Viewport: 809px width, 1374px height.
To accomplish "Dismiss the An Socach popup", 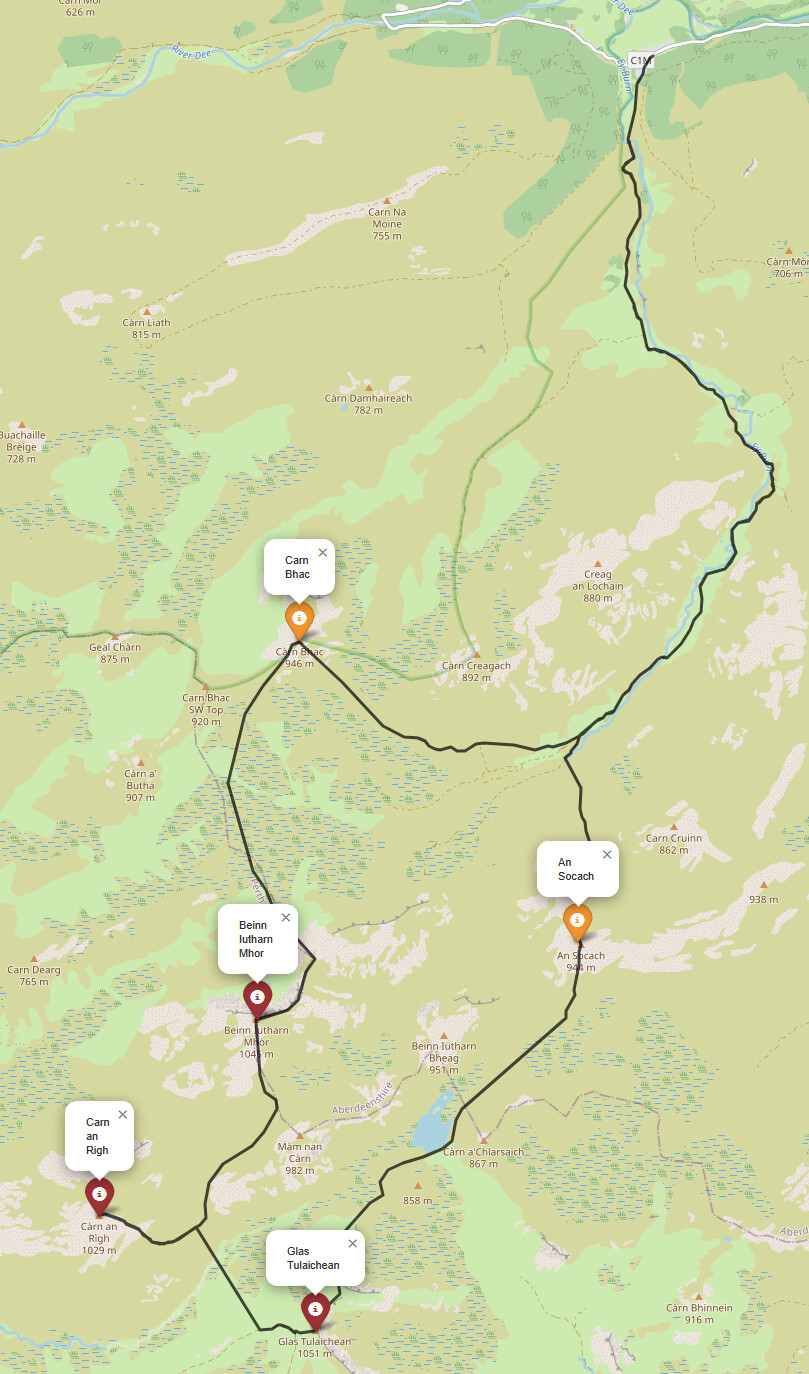I will pos(606,854).
